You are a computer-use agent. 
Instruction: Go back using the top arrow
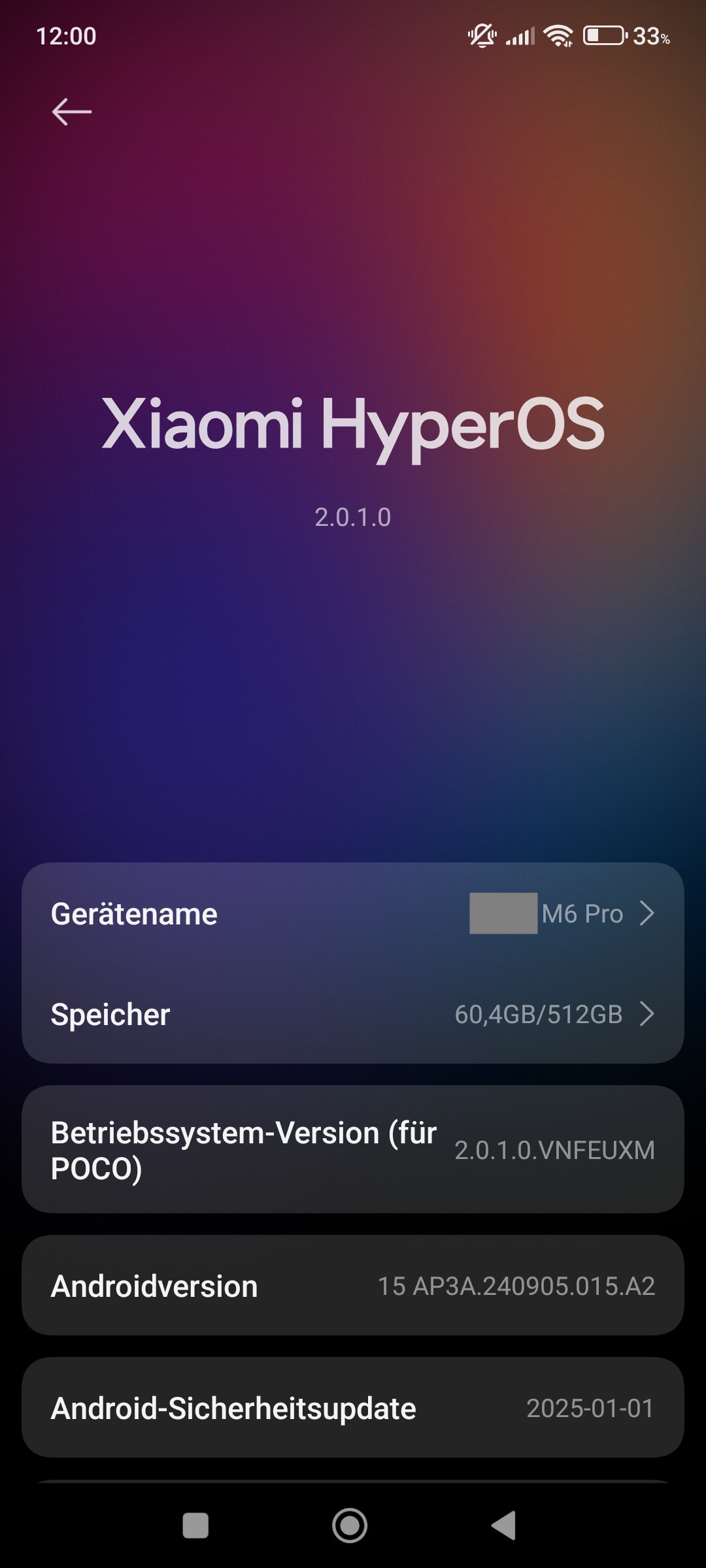(72, 112)
